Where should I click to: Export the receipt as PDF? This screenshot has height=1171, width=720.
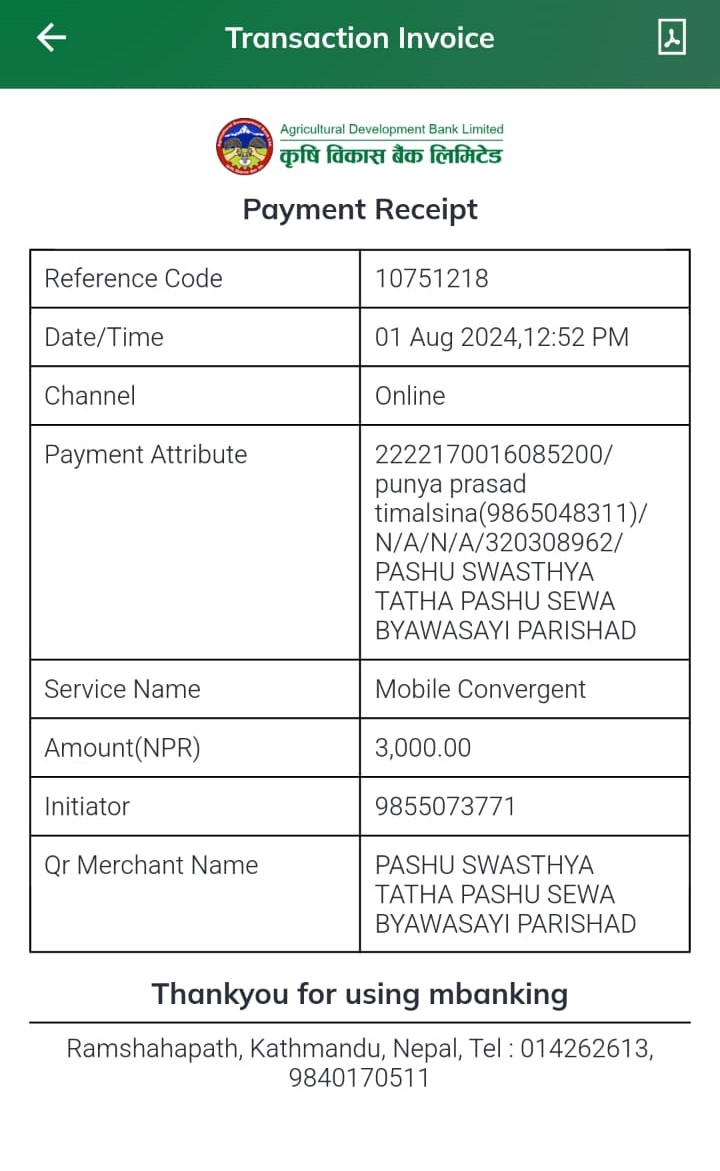(x=671, y=37)
